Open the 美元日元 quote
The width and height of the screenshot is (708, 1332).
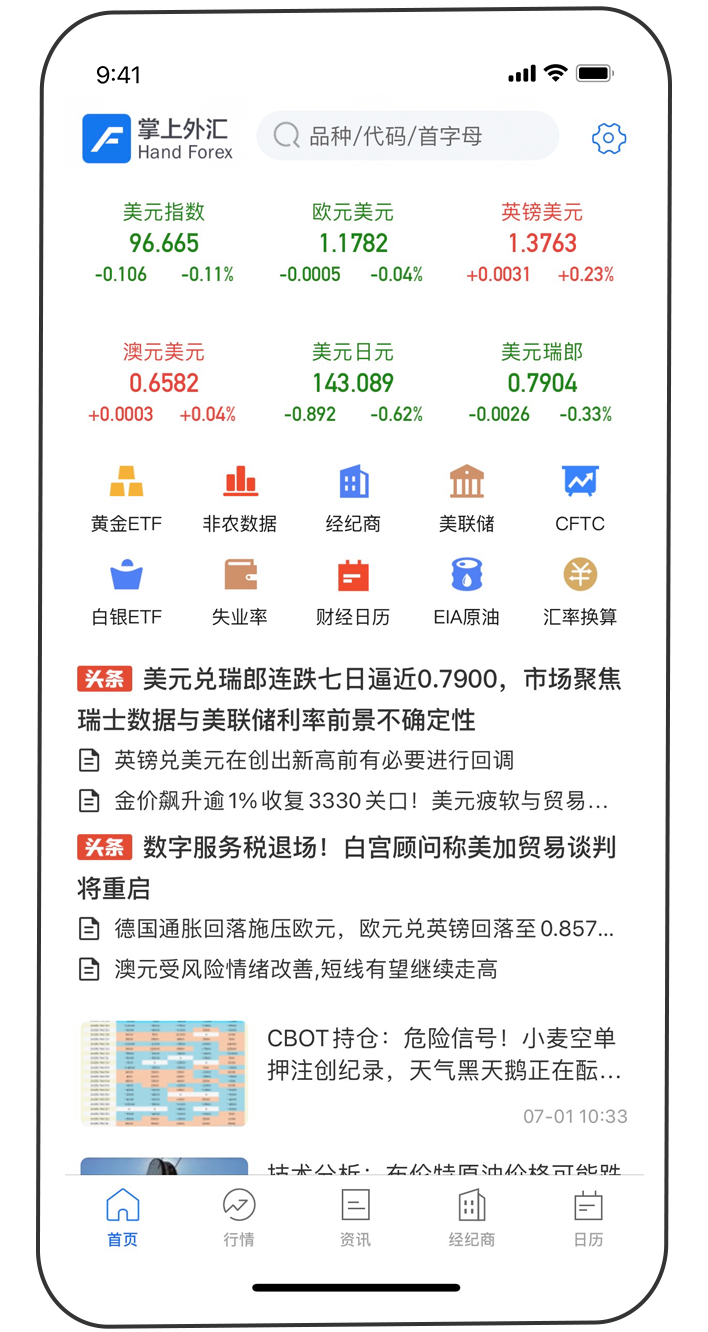[353, 382]
